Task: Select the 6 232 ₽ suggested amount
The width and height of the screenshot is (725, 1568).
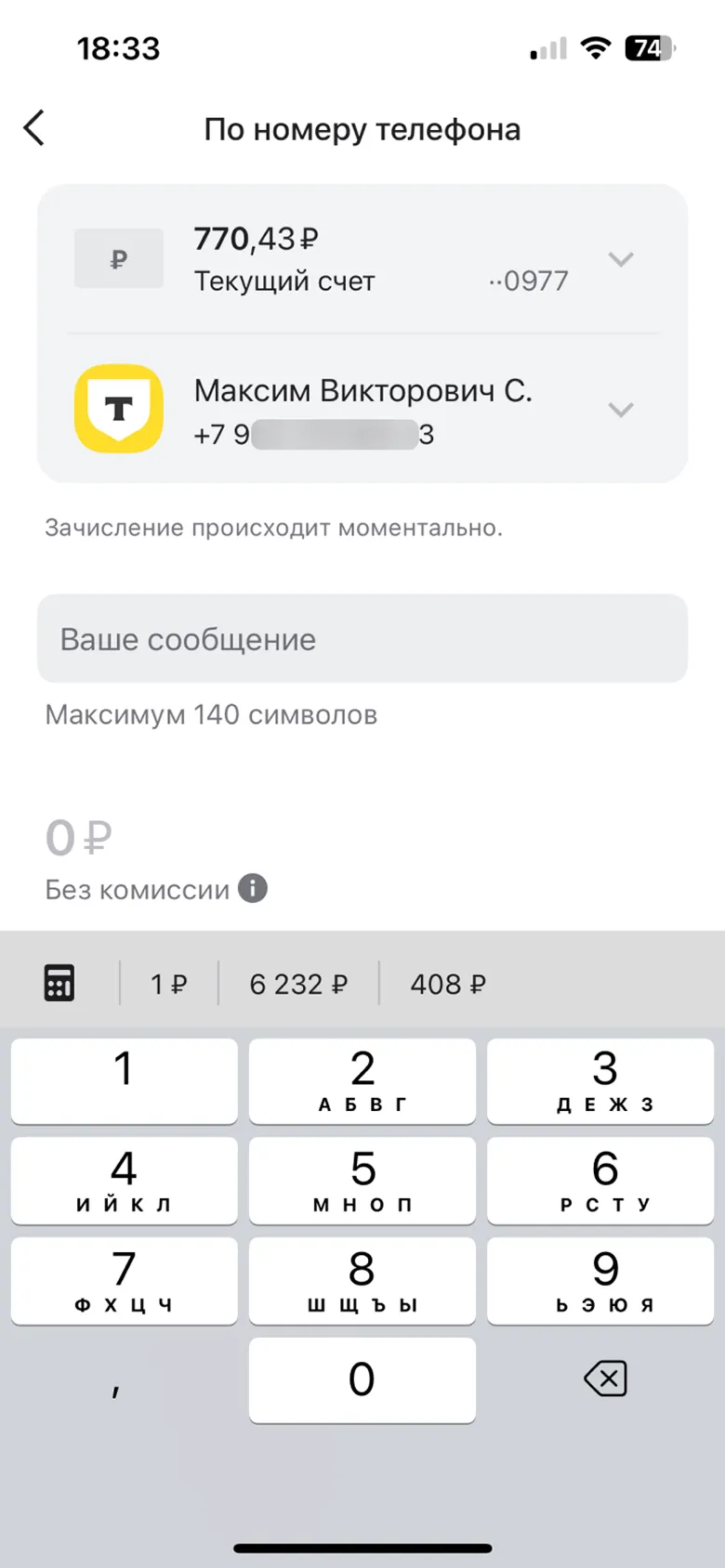Action: pos(298,984)
